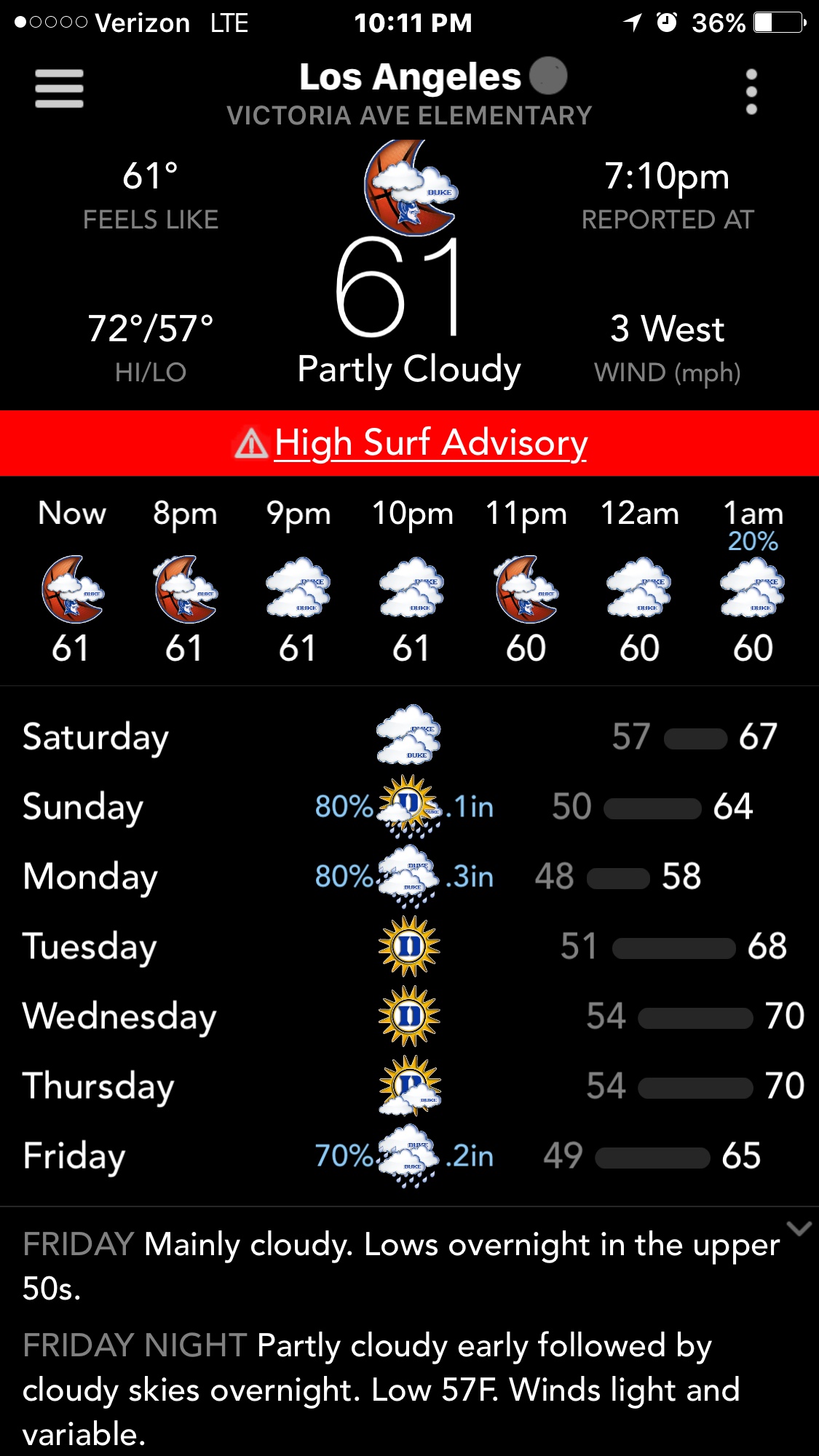Open Sunday's forecast row
Screen dimensions: 819x1456
click(x=409, y=806)
